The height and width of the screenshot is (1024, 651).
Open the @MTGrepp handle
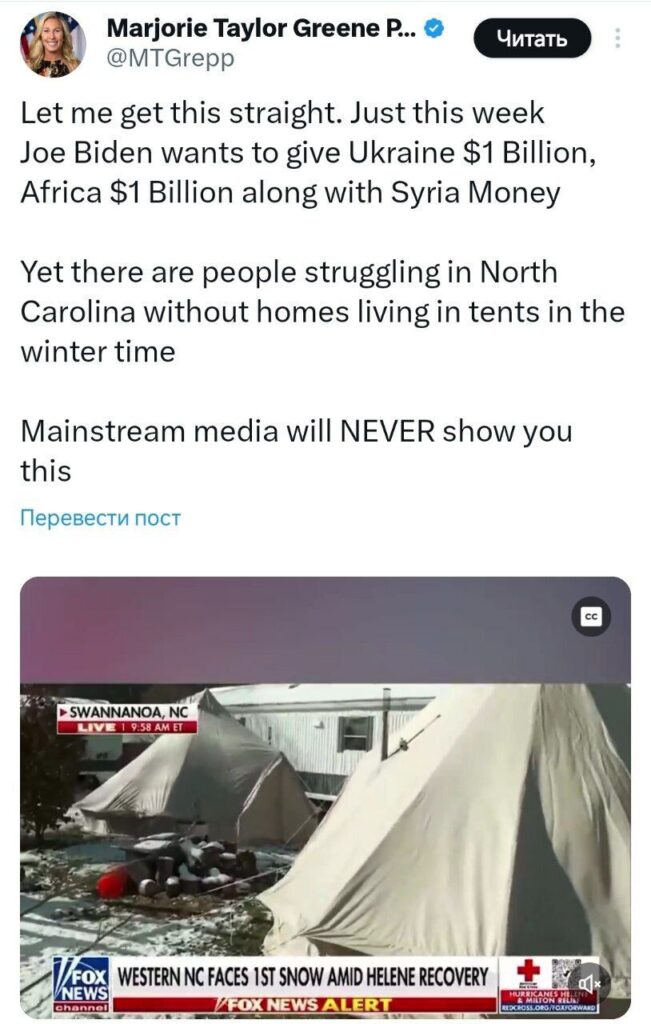(x=170, y=59)
